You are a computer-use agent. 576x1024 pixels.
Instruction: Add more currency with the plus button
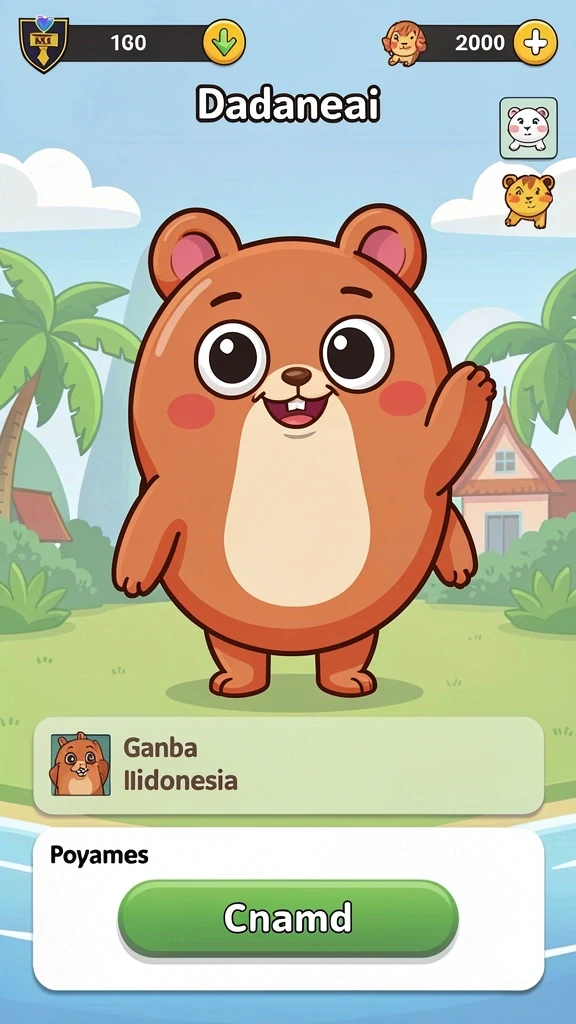536,43
